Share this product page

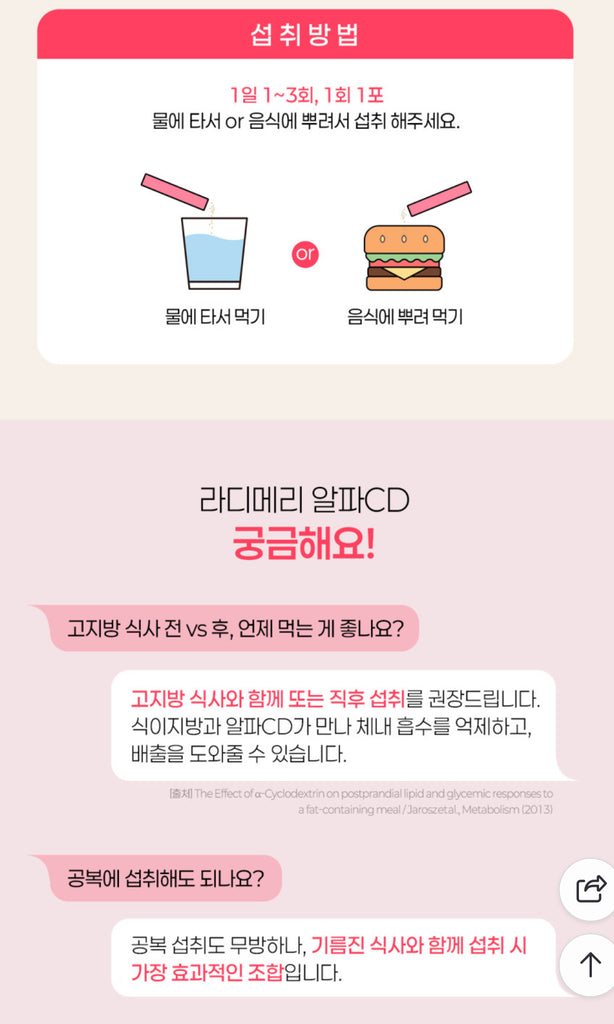[x=591, y=888]
